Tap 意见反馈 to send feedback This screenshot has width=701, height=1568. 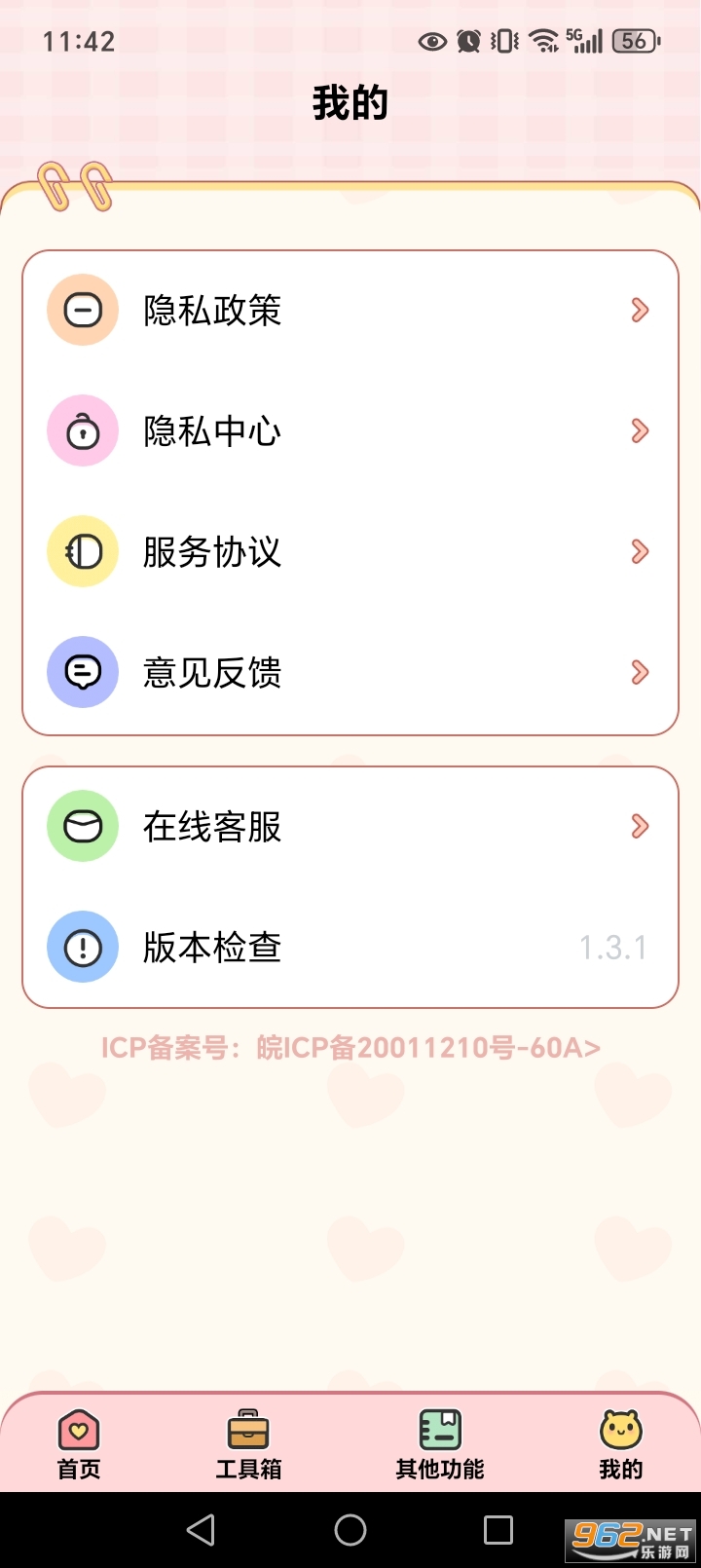tap(210, 672)
